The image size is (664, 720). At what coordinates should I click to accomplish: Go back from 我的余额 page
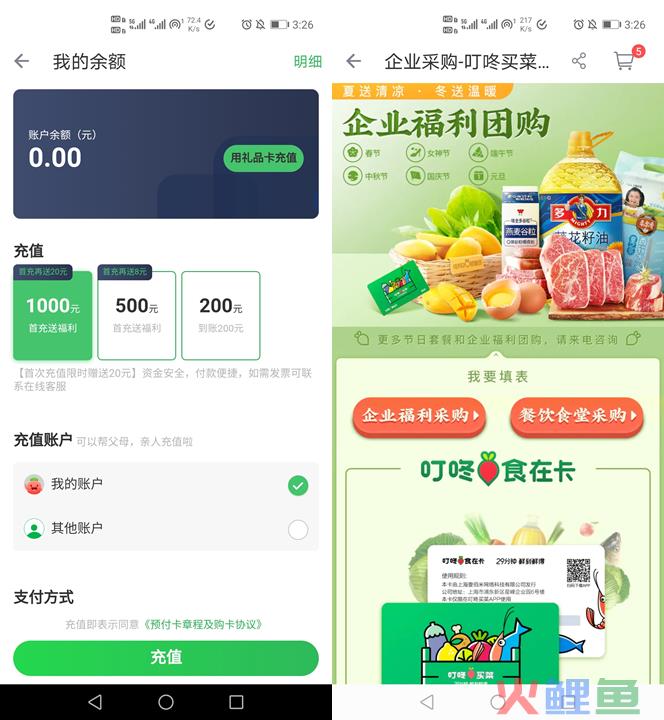click(x=22, y=62)
